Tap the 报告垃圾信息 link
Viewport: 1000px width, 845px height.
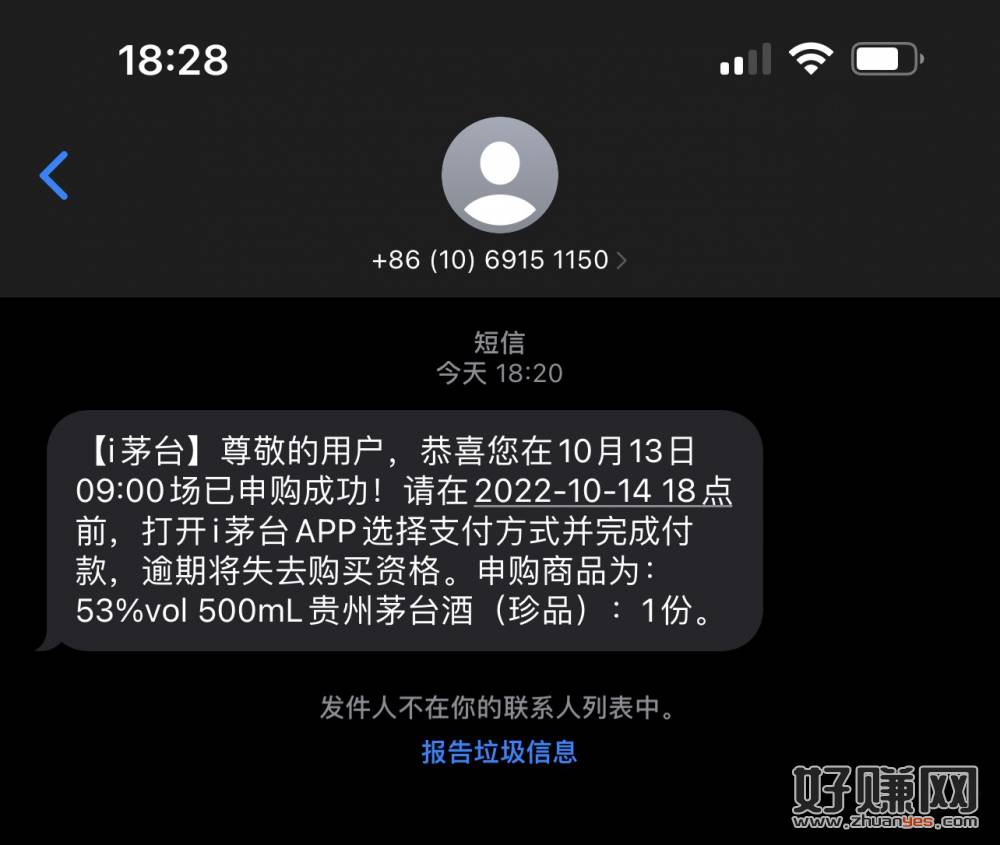point(499,752)
